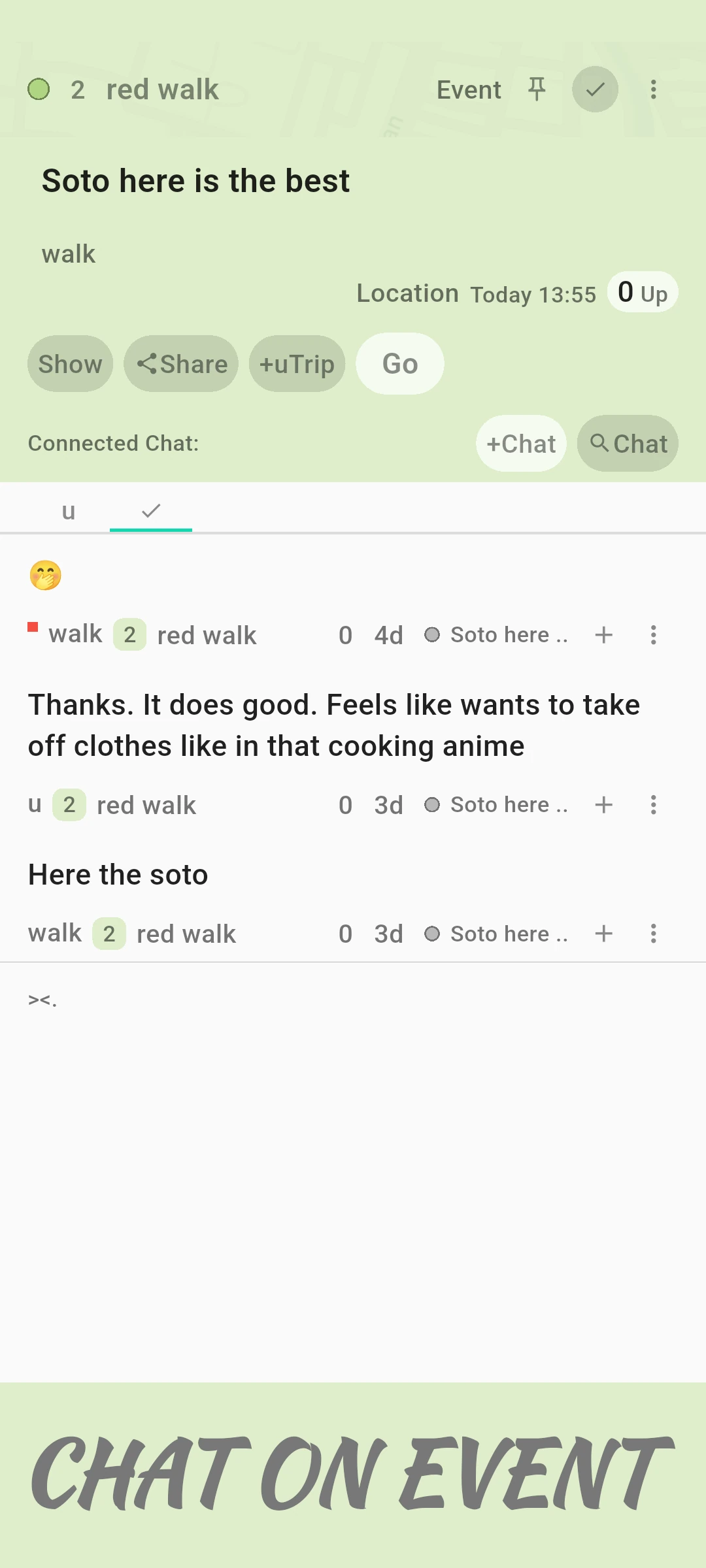Toggle the checkmark tab filter
Screen dimensions: 706x1568
tap(151, 511)
